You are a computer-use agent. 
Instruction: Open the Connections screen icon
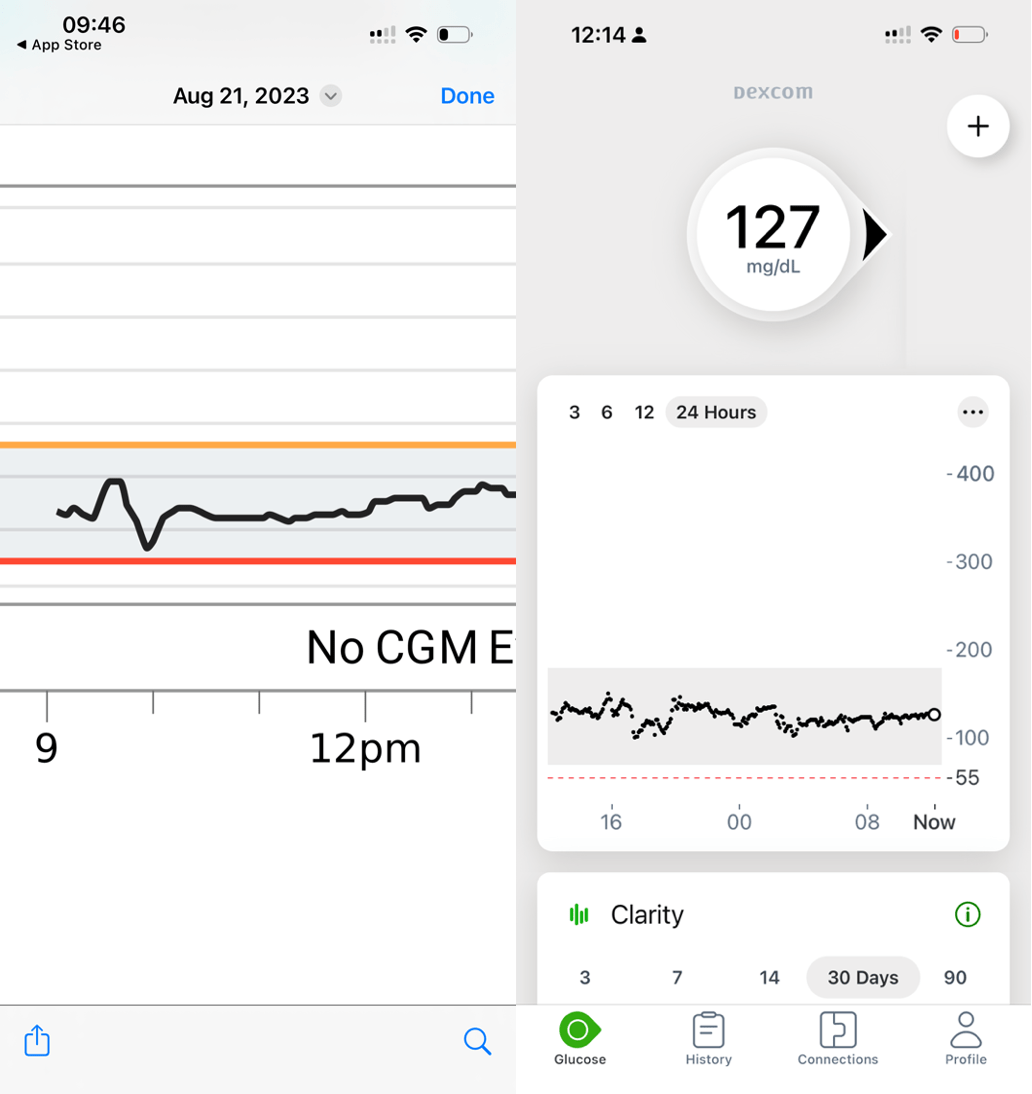coord(837,1037)
